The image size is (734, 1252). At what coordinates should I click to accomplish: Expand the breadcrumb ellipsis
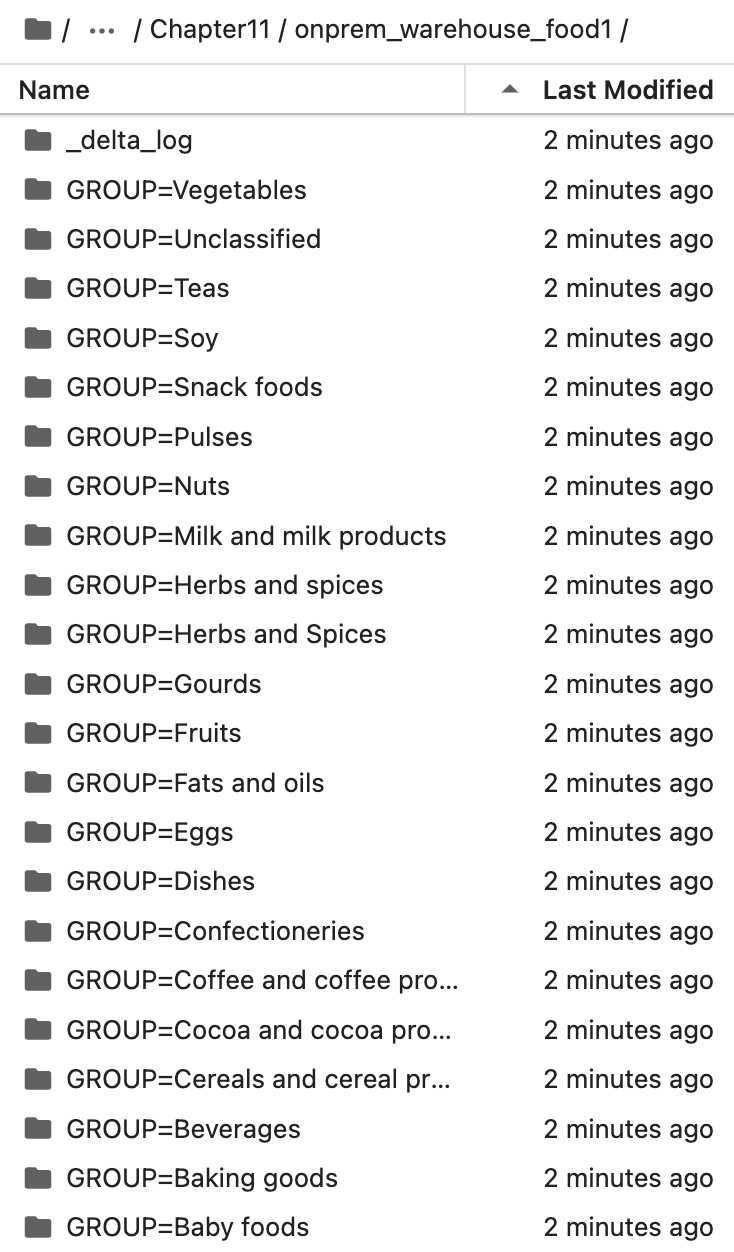(x=101, y=30)
